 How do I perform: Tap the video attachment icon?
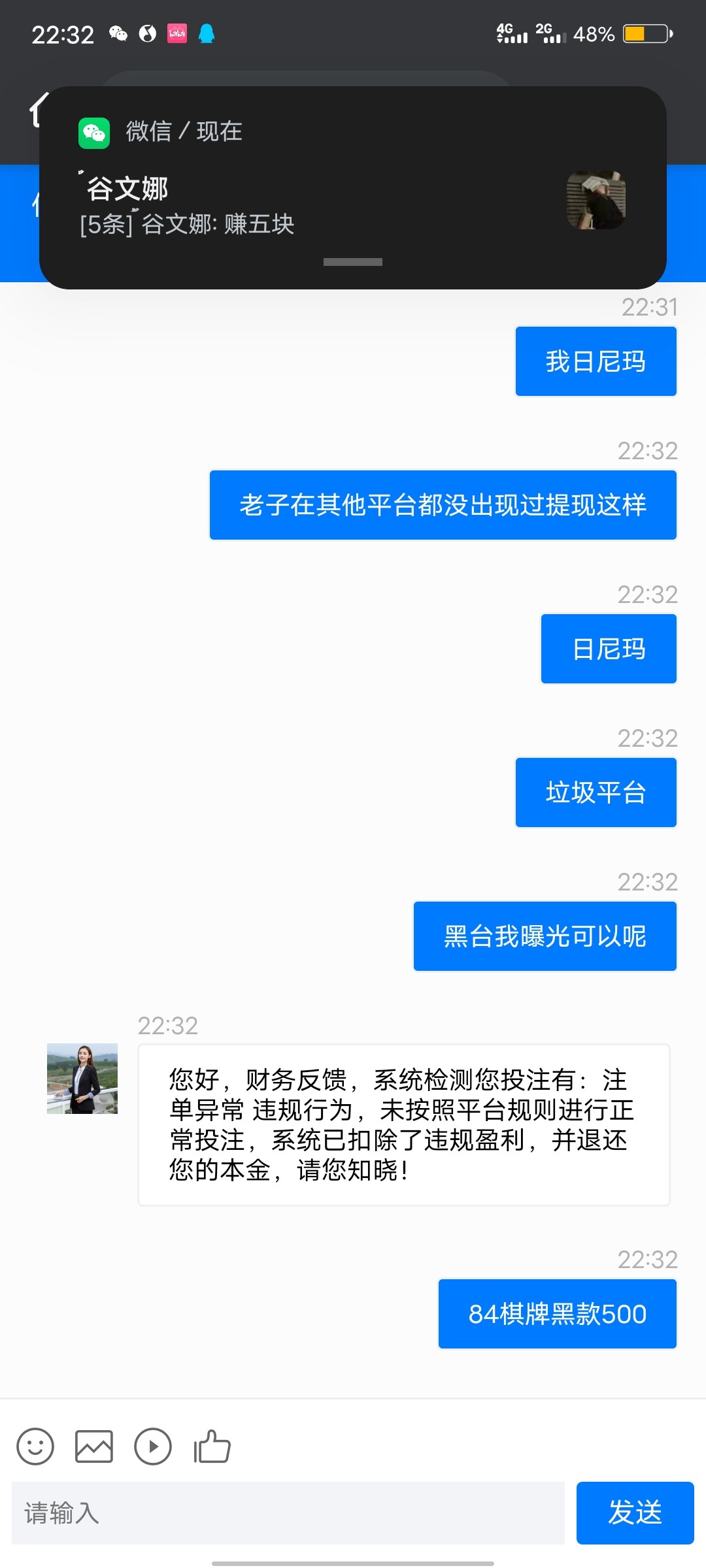click(153, 1446)
